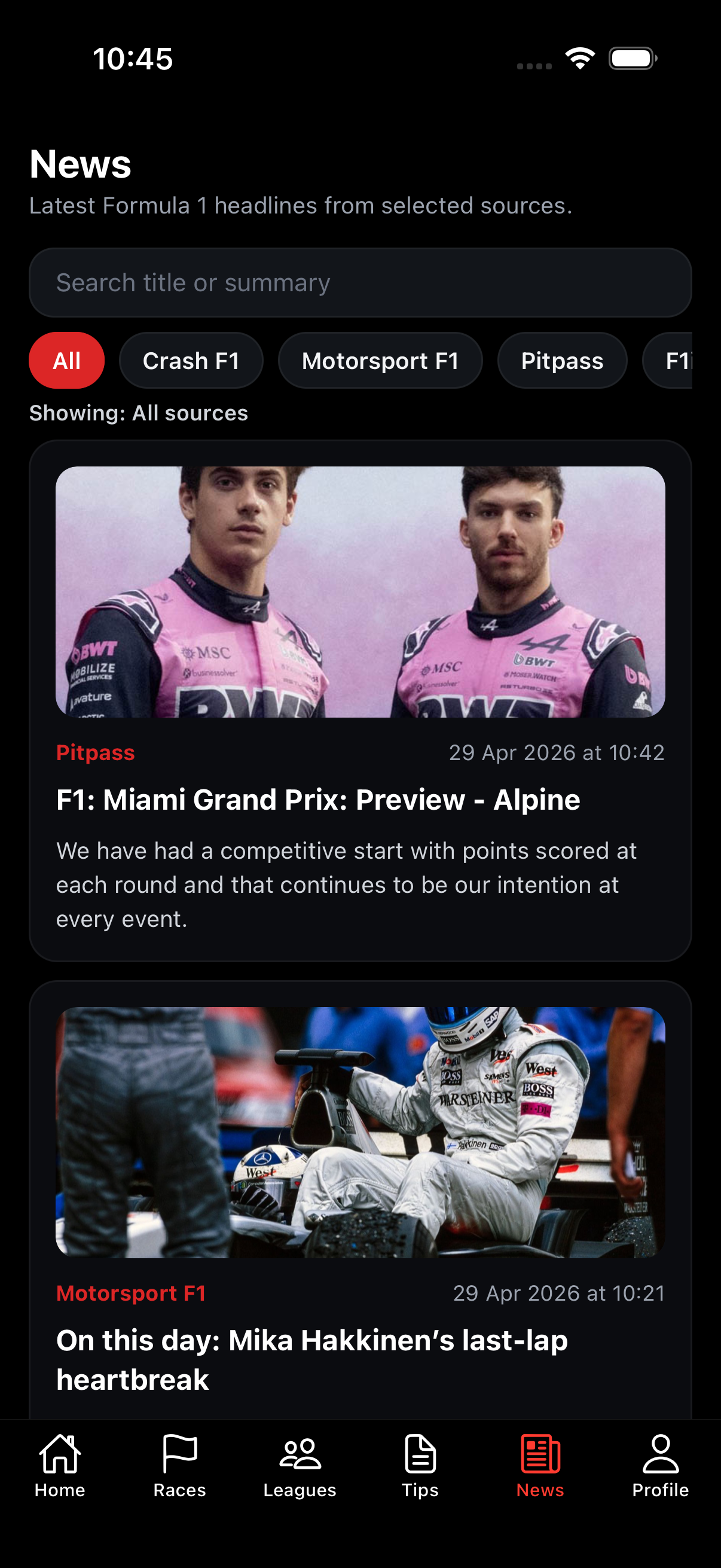Switch to the Motorsport F1 filter tab
This screenshot has width=721, height=1568.
pos(380,361)
